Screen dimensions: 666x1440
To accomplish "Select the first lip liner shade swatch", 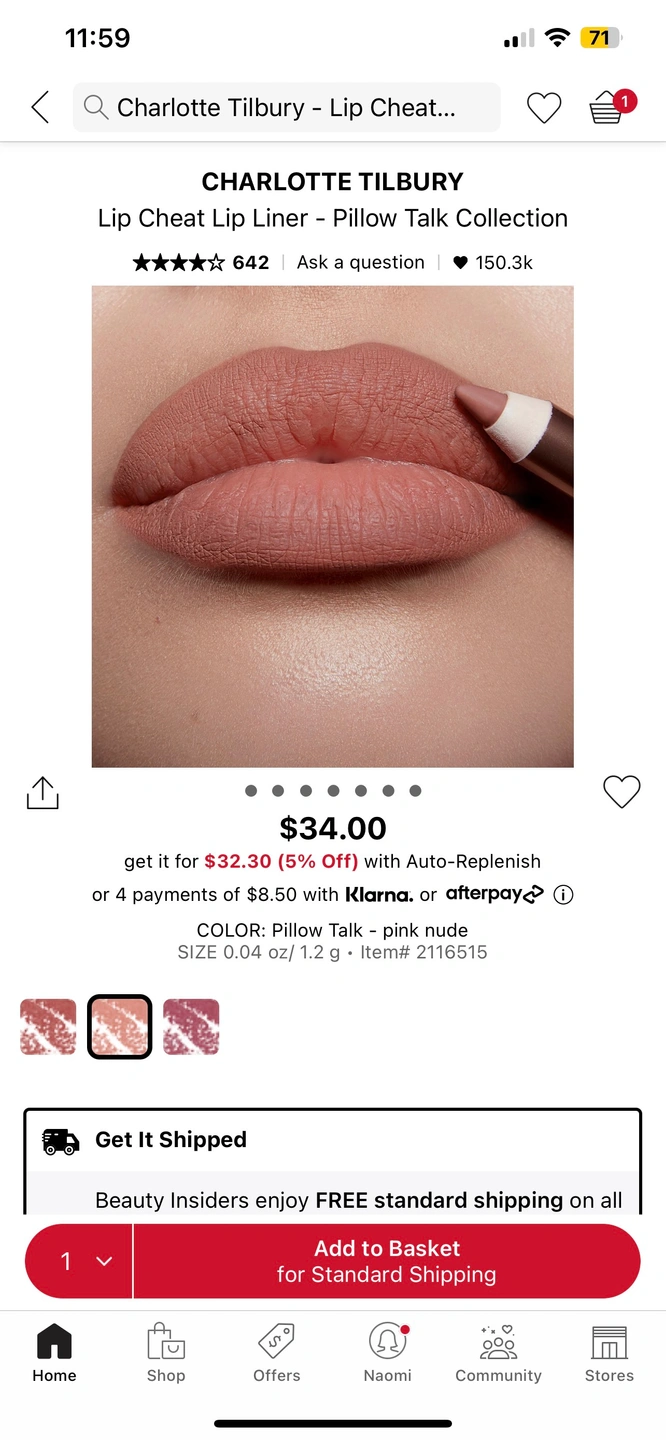I will click(48, 1026).
